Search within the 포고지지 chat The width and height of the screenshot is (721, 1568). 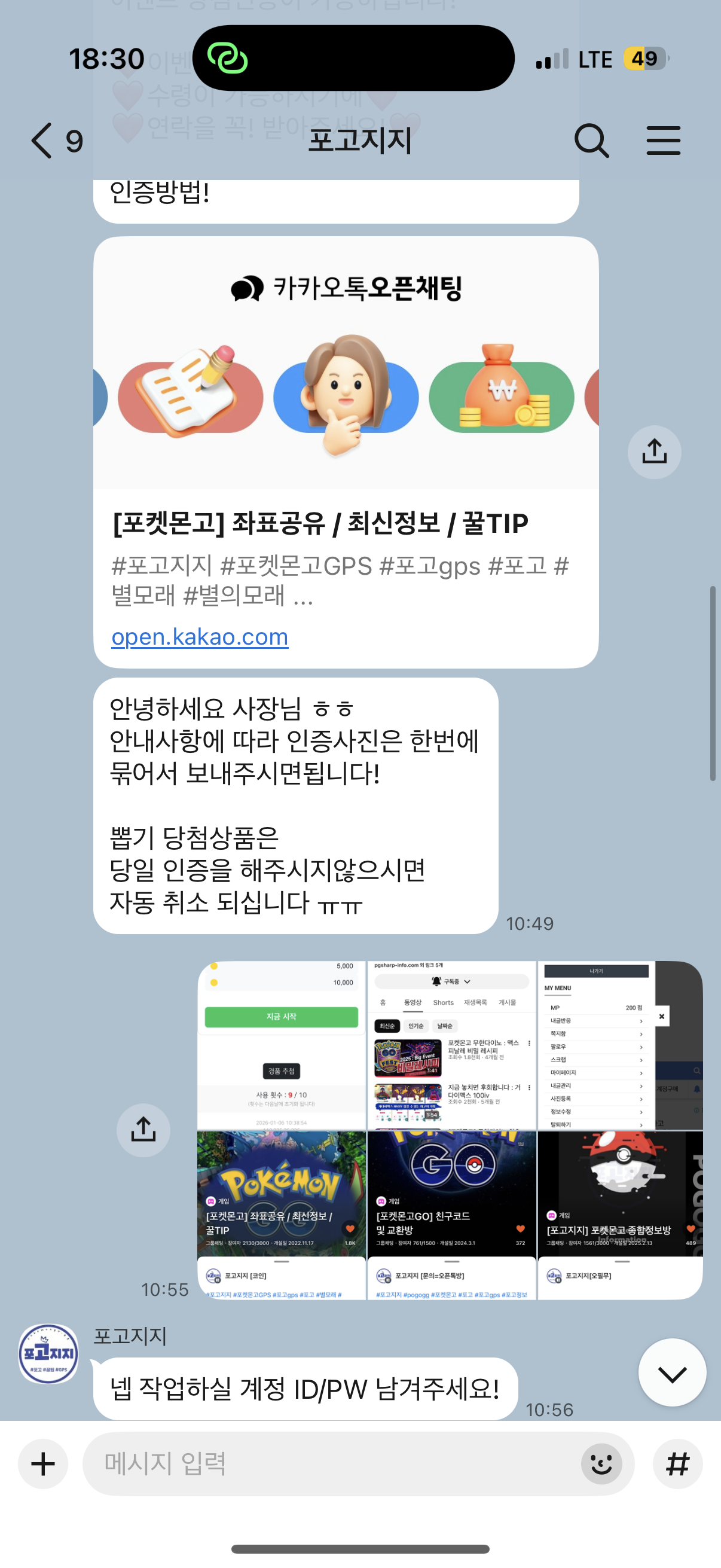pyautogui.click(x=591, y=141)
